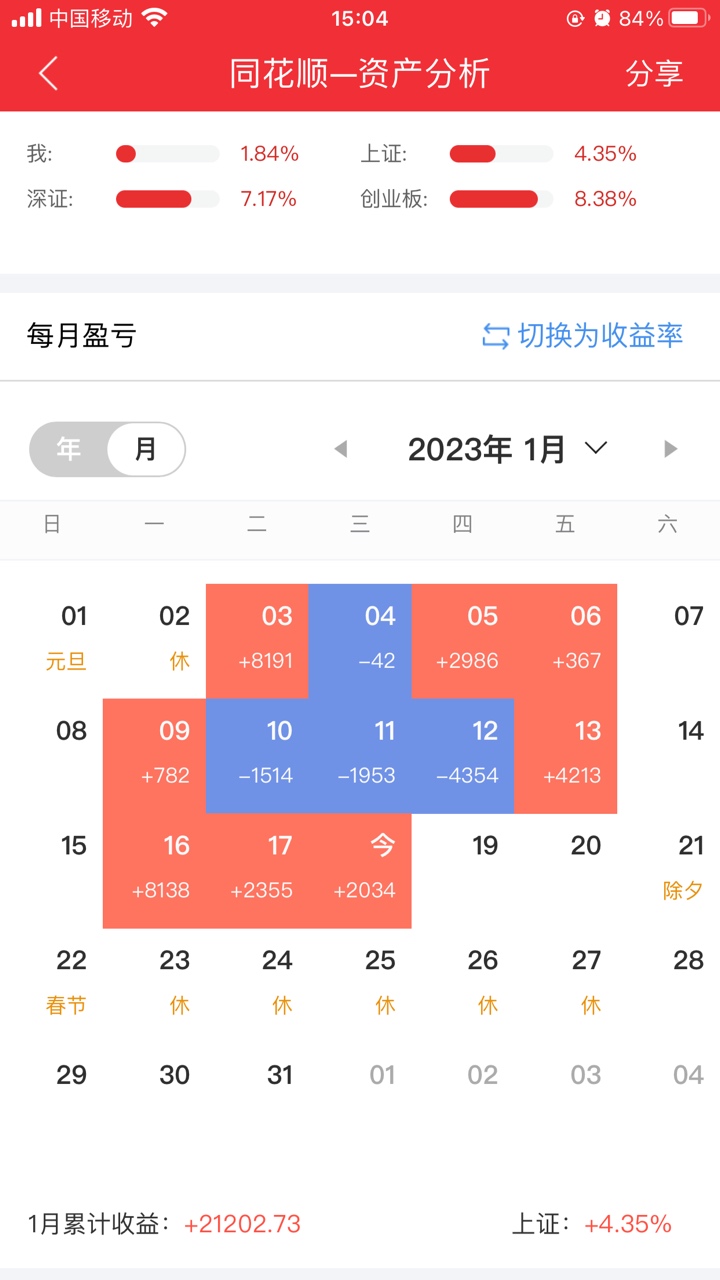Open the 2023年 1月 month picker
The height and width of the screenshot is (1280, 720).
[x=507, y=449]
